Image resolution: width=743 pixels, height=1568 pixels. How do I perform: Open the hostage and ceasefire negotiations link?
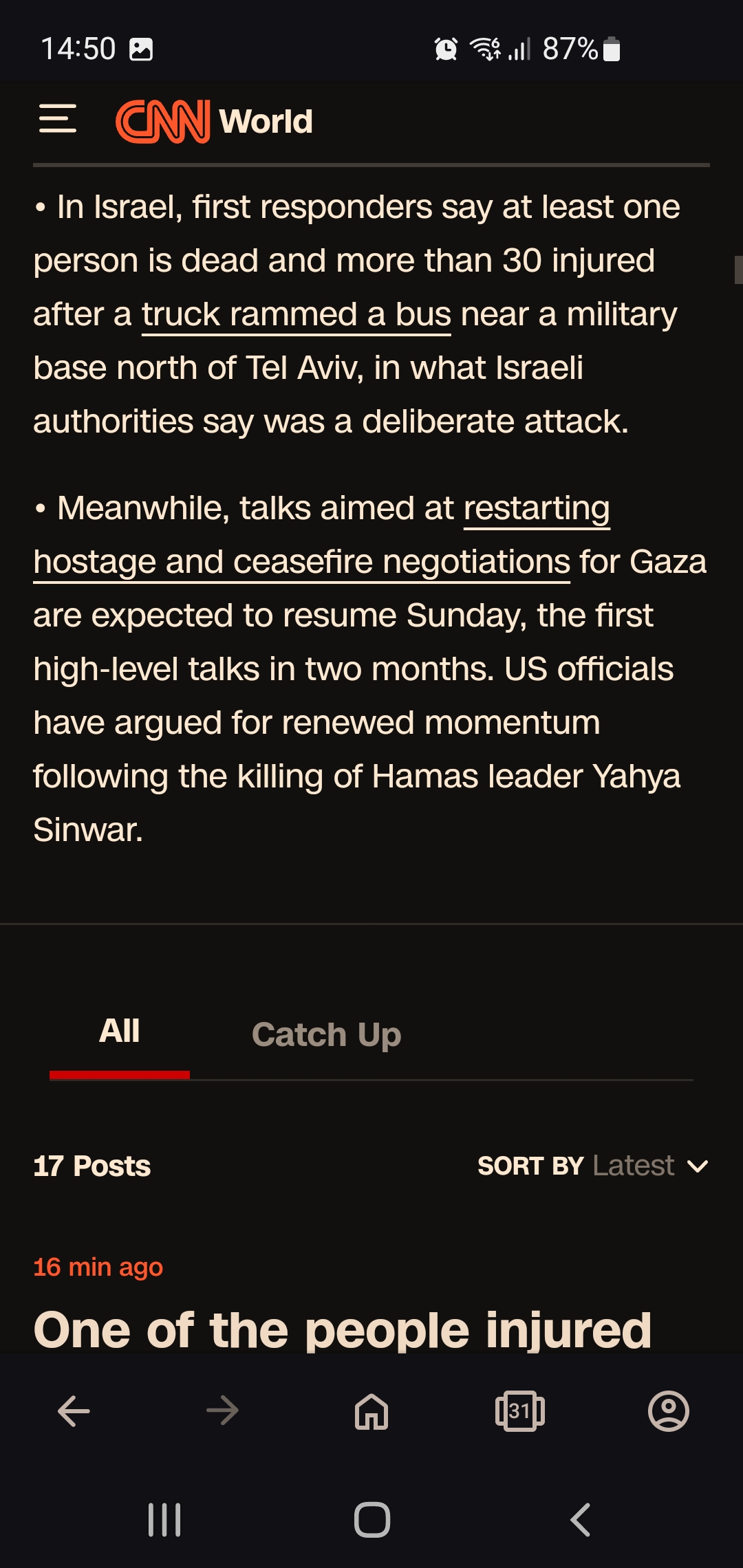(302, 561)
